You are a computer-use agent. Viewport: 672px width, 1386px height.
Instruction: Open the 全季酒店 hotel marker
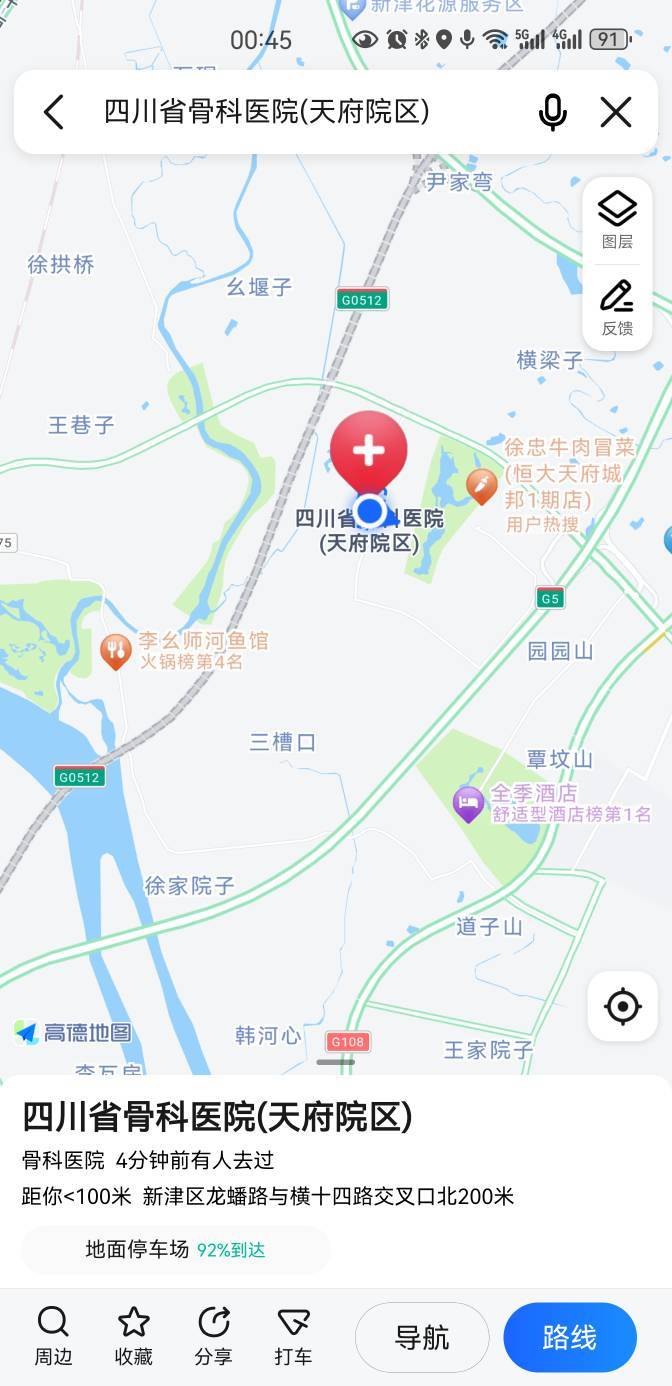coord(468,803)
